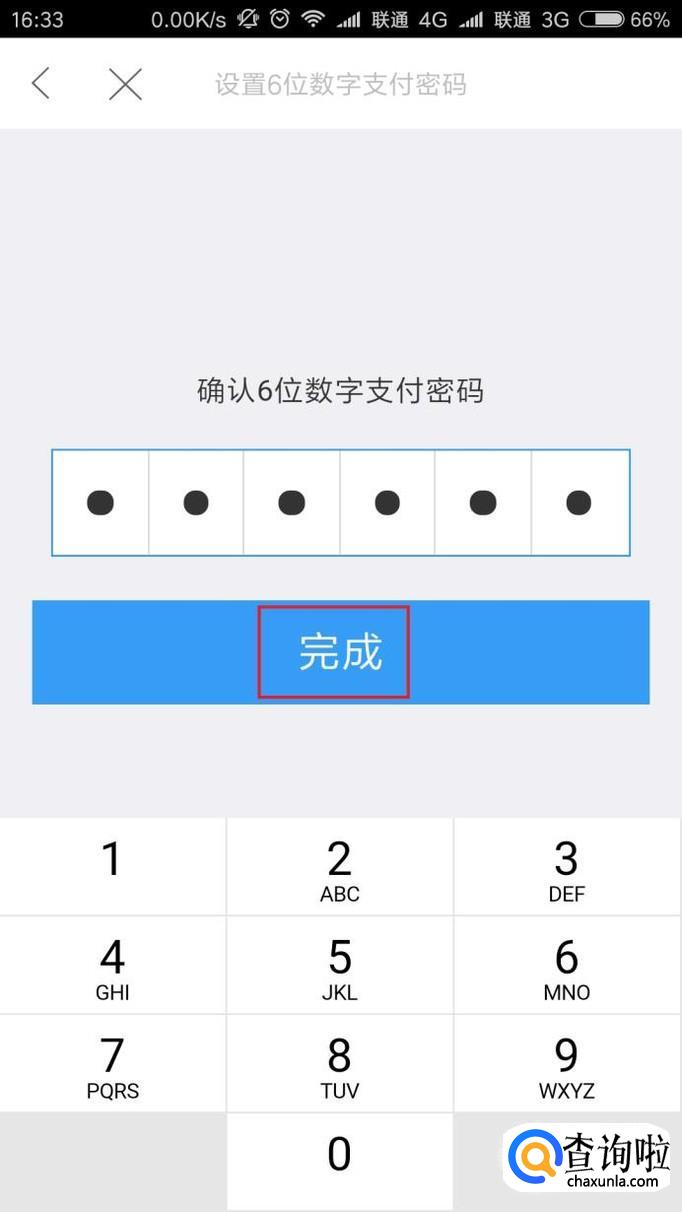682x1212 pixels.
Task: Enter digit 2 on the keypad
Action: pyautogui.click(x=340, y=866)
